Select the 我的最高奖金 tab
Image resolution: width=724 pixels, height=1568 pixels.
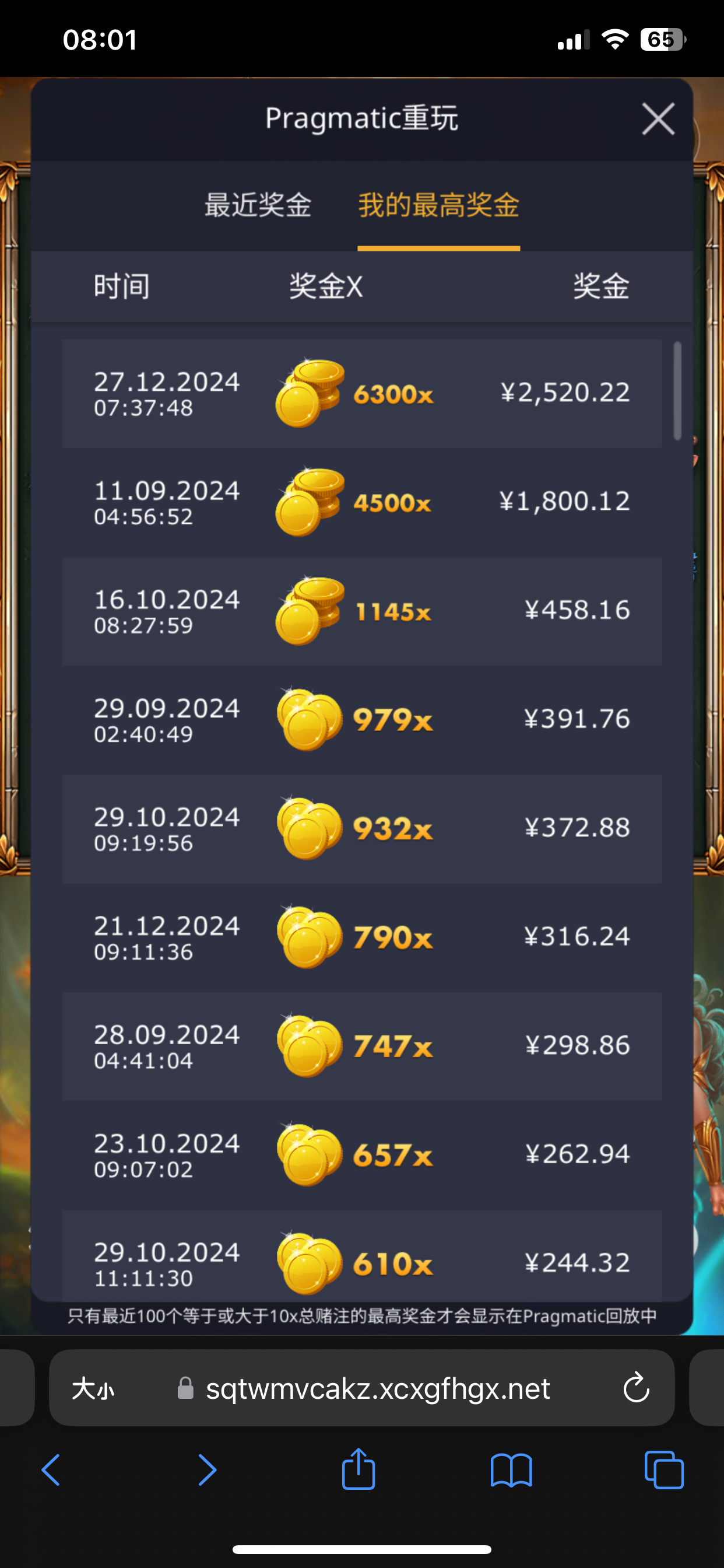coord(438,205)
